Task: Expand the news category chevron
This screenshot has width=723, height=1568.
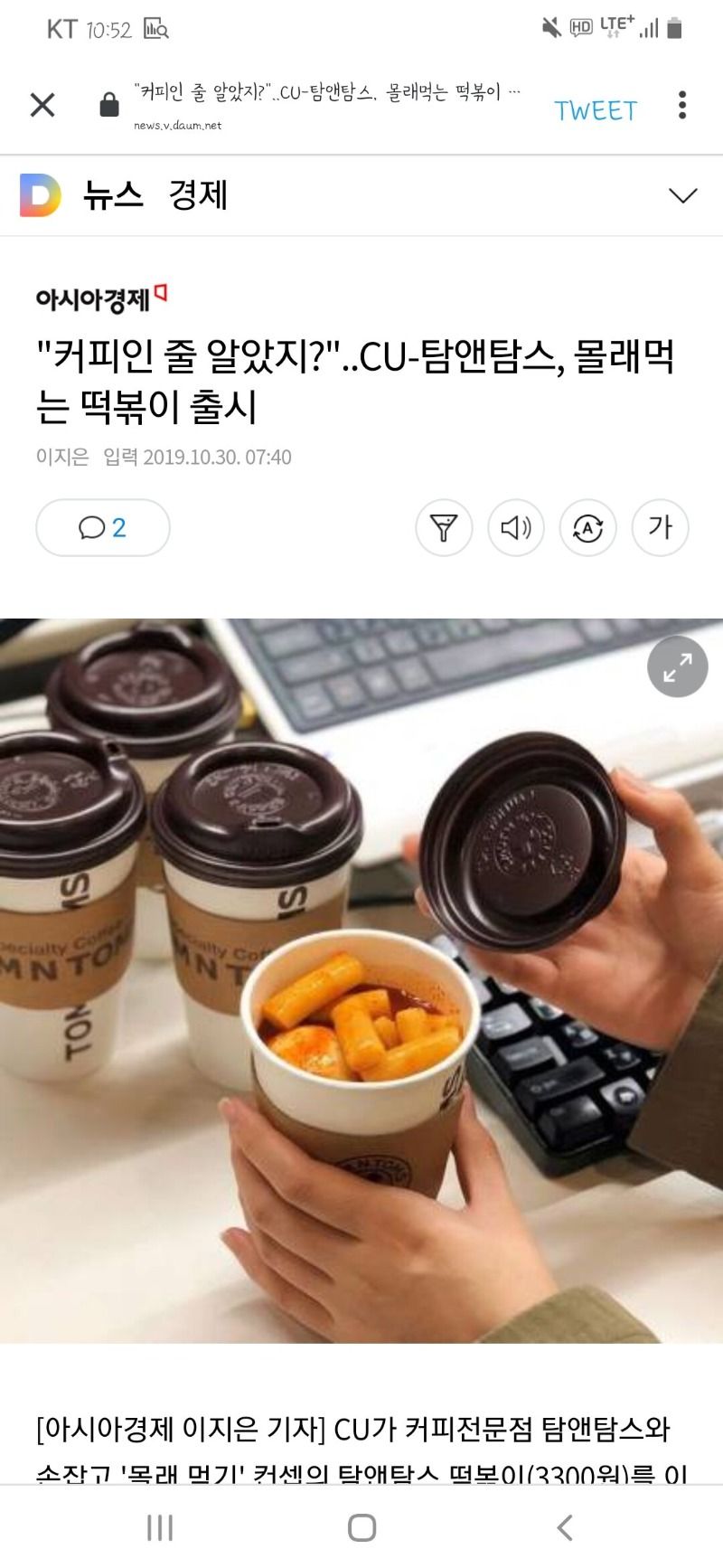Action: click(684, 194)
